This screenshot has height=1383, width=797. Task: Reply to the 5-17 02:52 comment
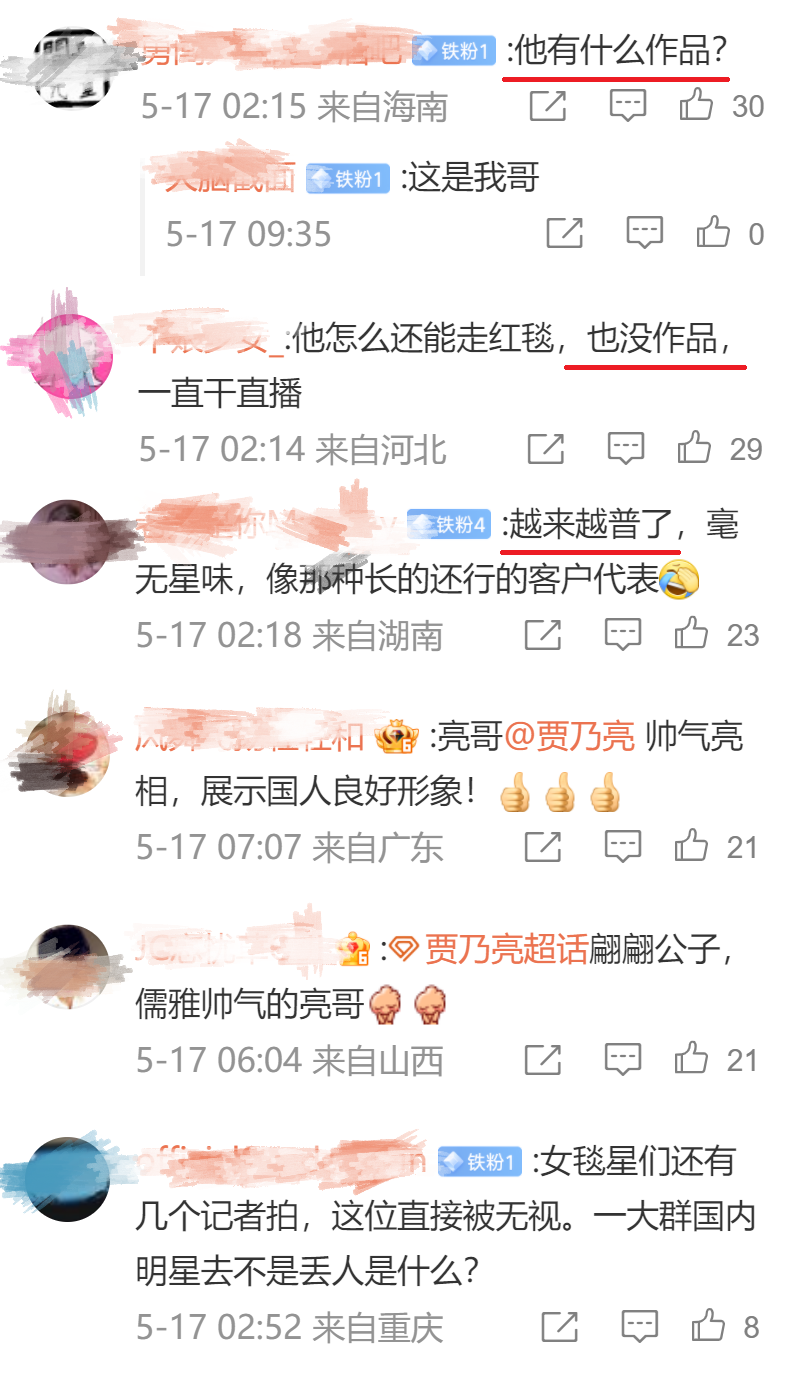point(640,1326)
